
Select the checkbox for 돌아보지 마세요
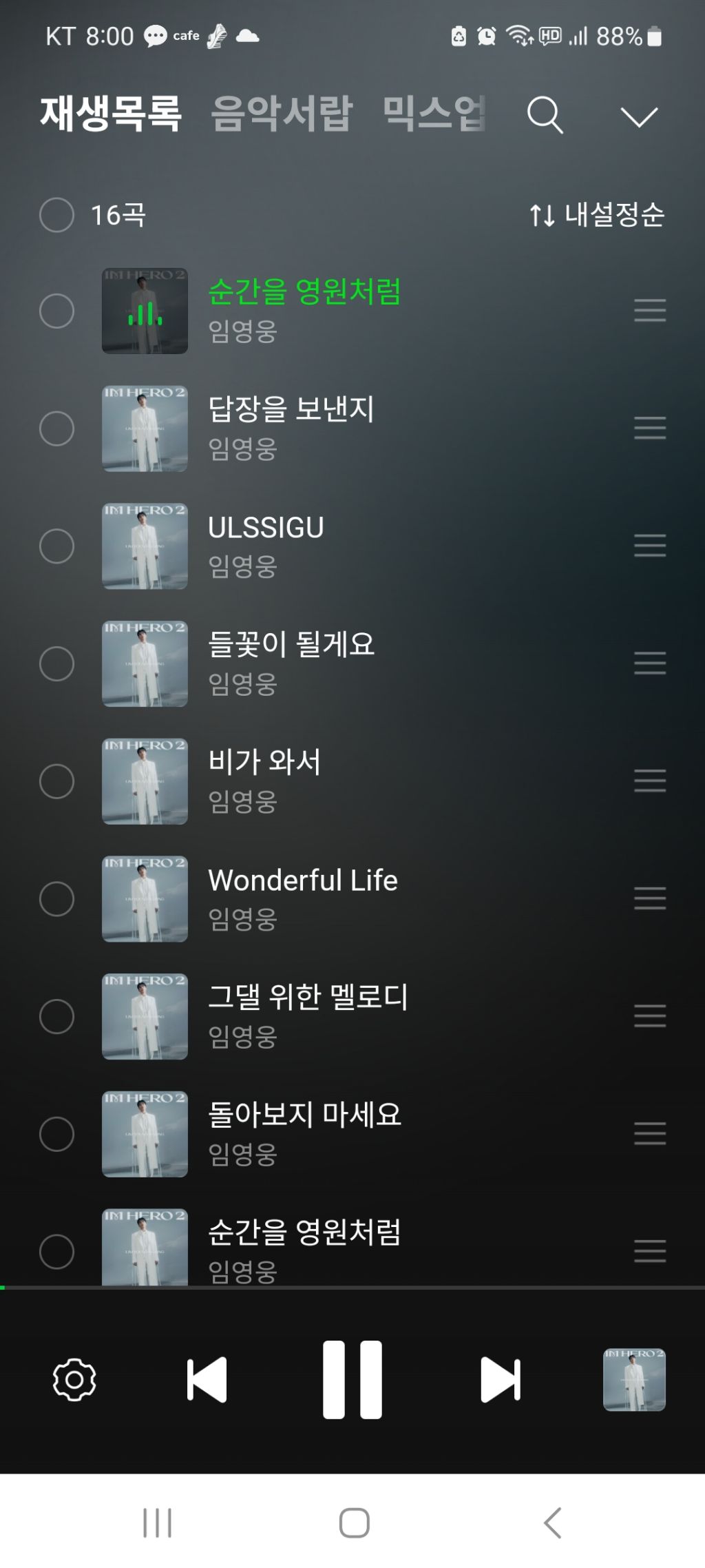pos(56,1134)
